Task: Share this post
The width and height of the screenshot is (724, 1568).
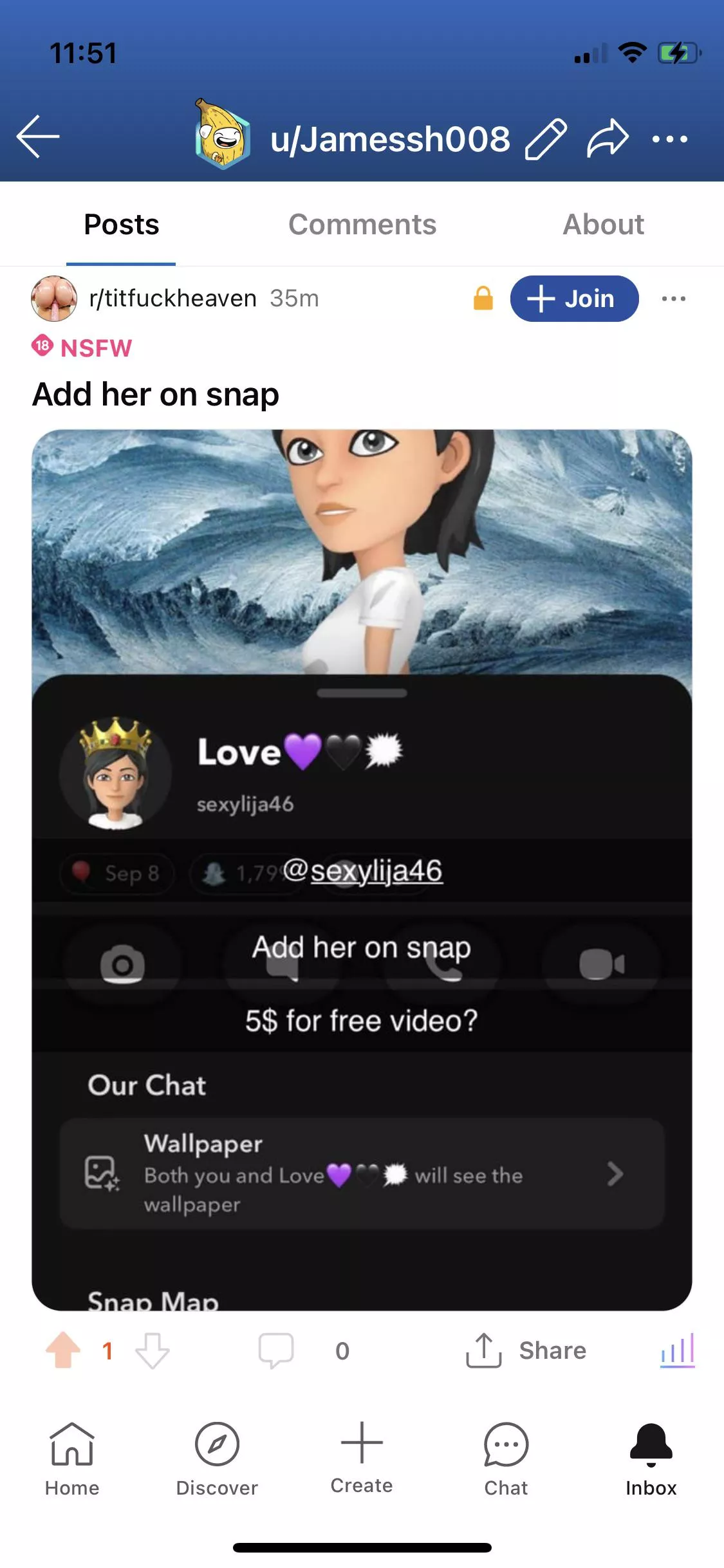Action: click(526, 1350)
